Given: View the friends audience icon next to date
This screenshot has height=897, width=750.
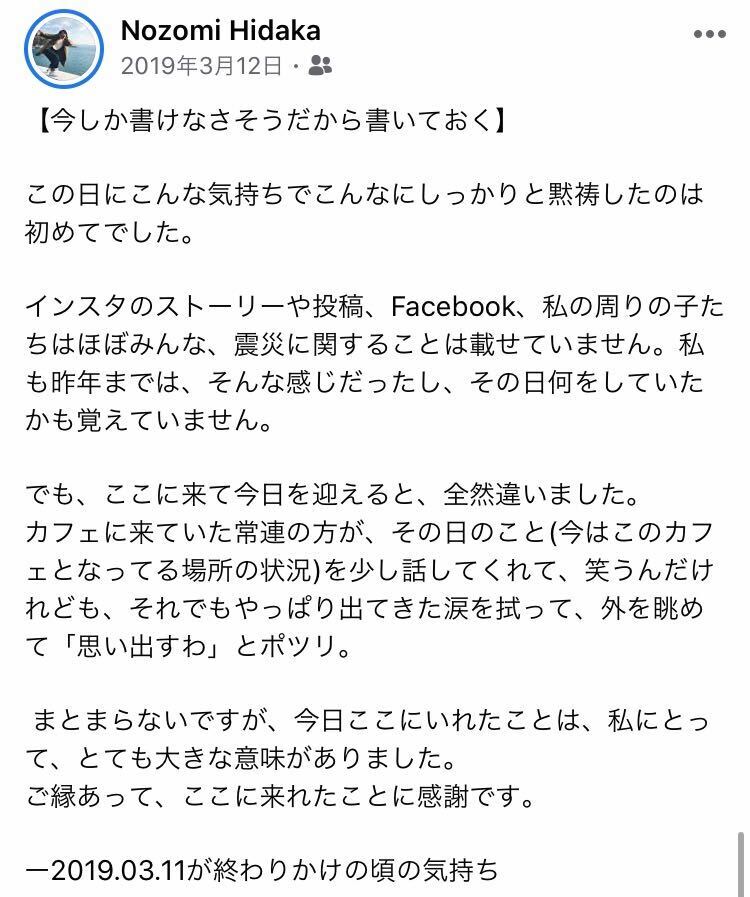Looking at the screenshot, I should point(320,67).
